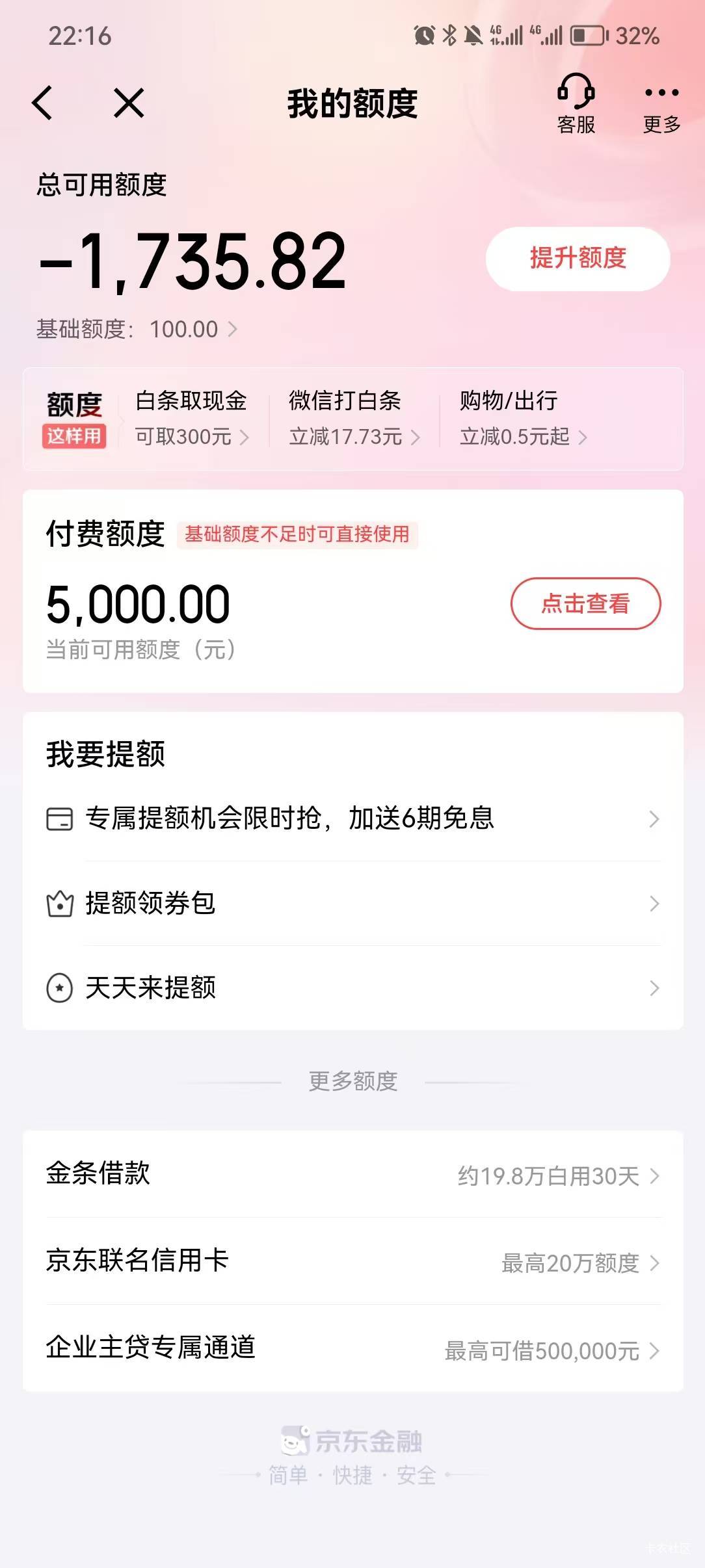The height and width of the screenshot is (1568, 705).
Task: Open 企业主贷专属通道 row
Action: [353, 1348]
